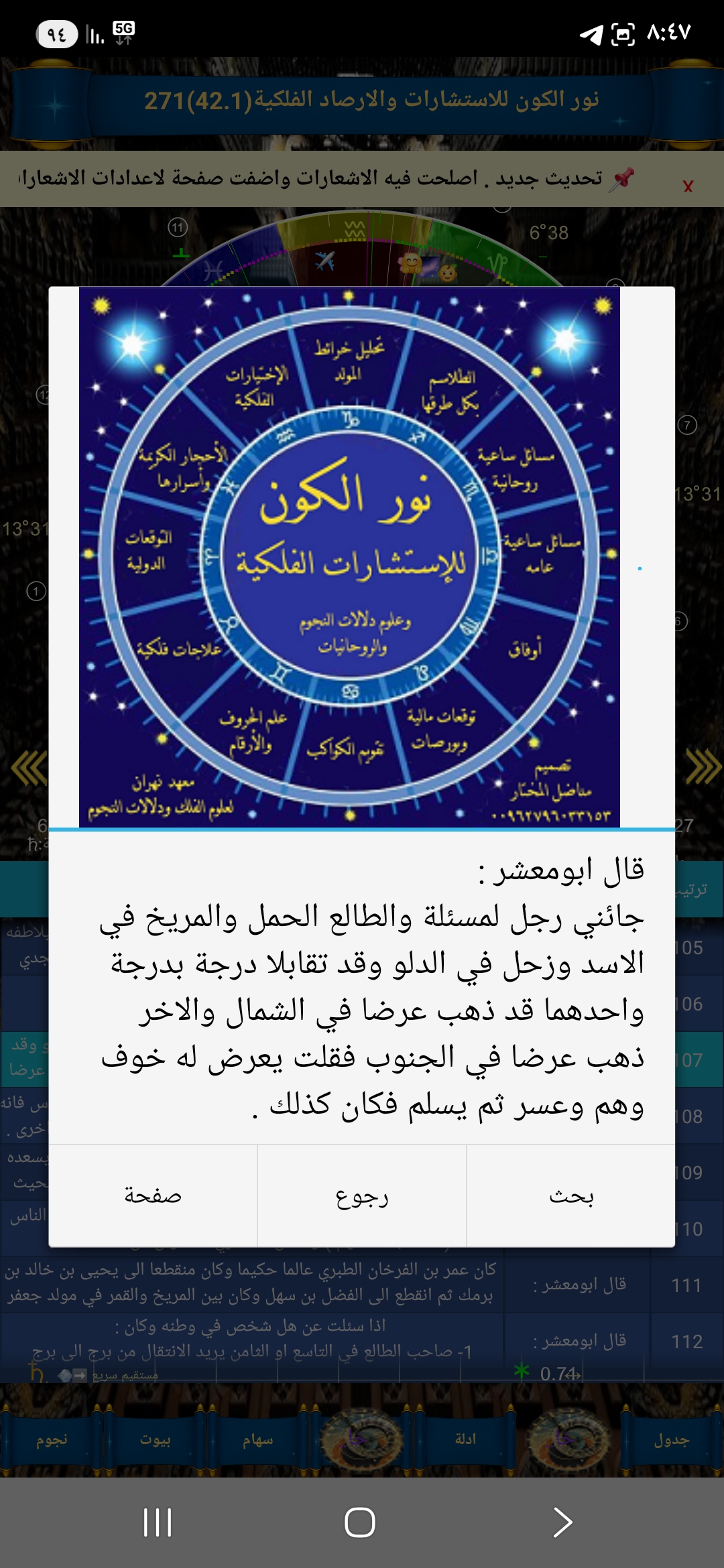Open the صفحة button in the dialog

(153, 1196)
